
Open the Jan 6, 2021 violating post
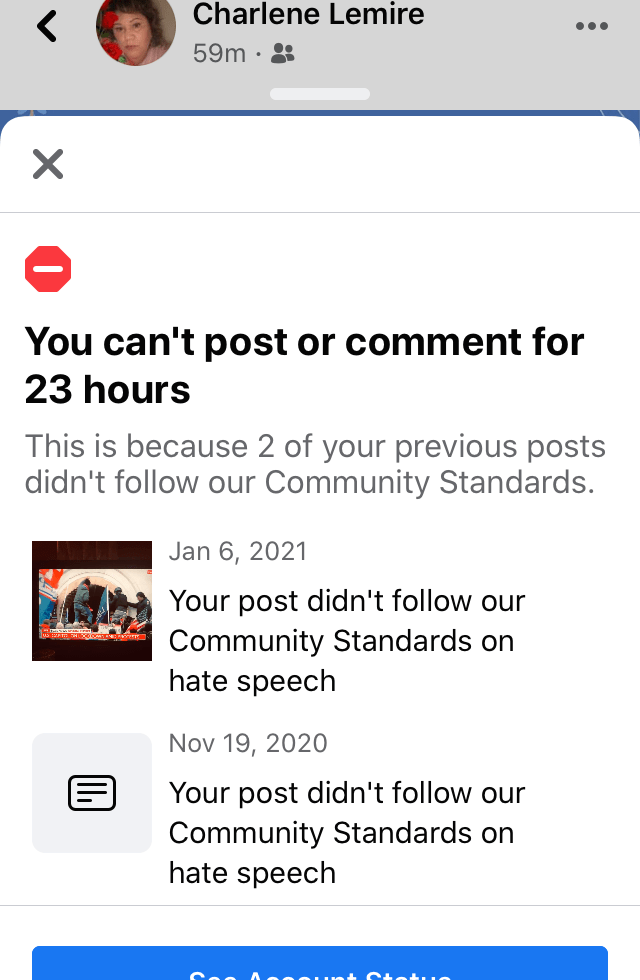[92, 600]
